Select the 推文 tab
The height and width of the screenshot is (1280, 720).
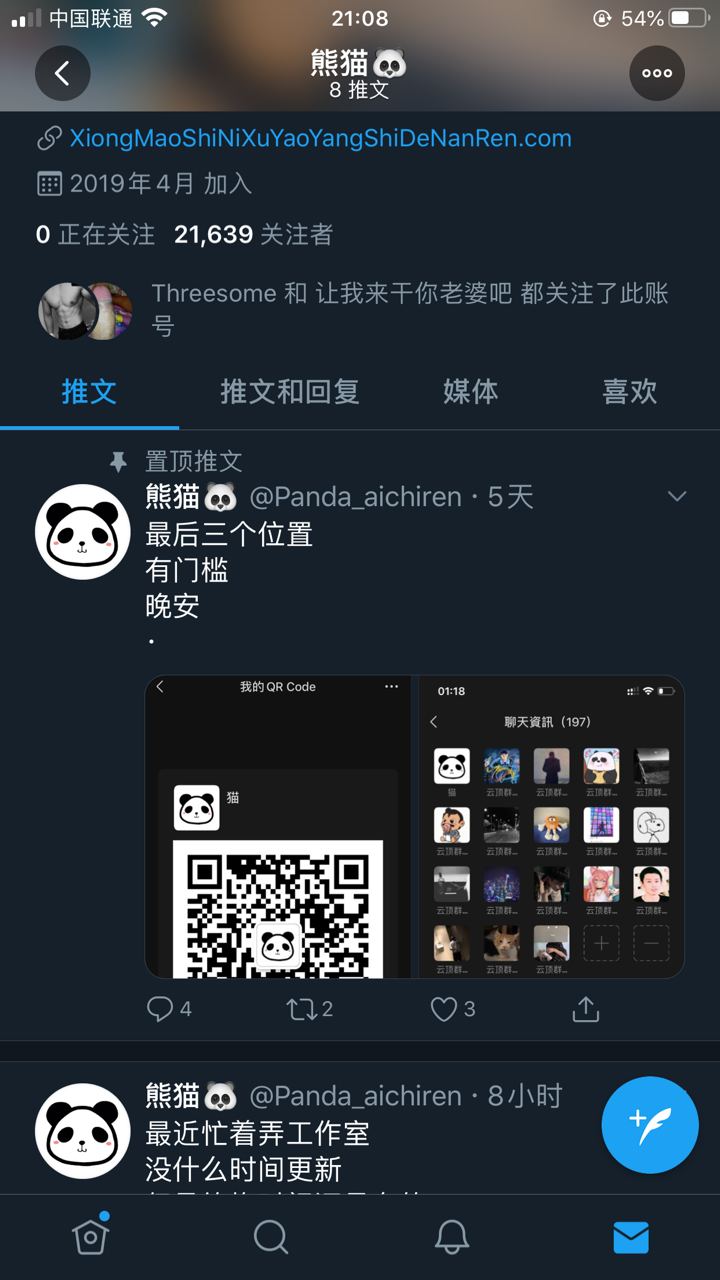point(89,391)
